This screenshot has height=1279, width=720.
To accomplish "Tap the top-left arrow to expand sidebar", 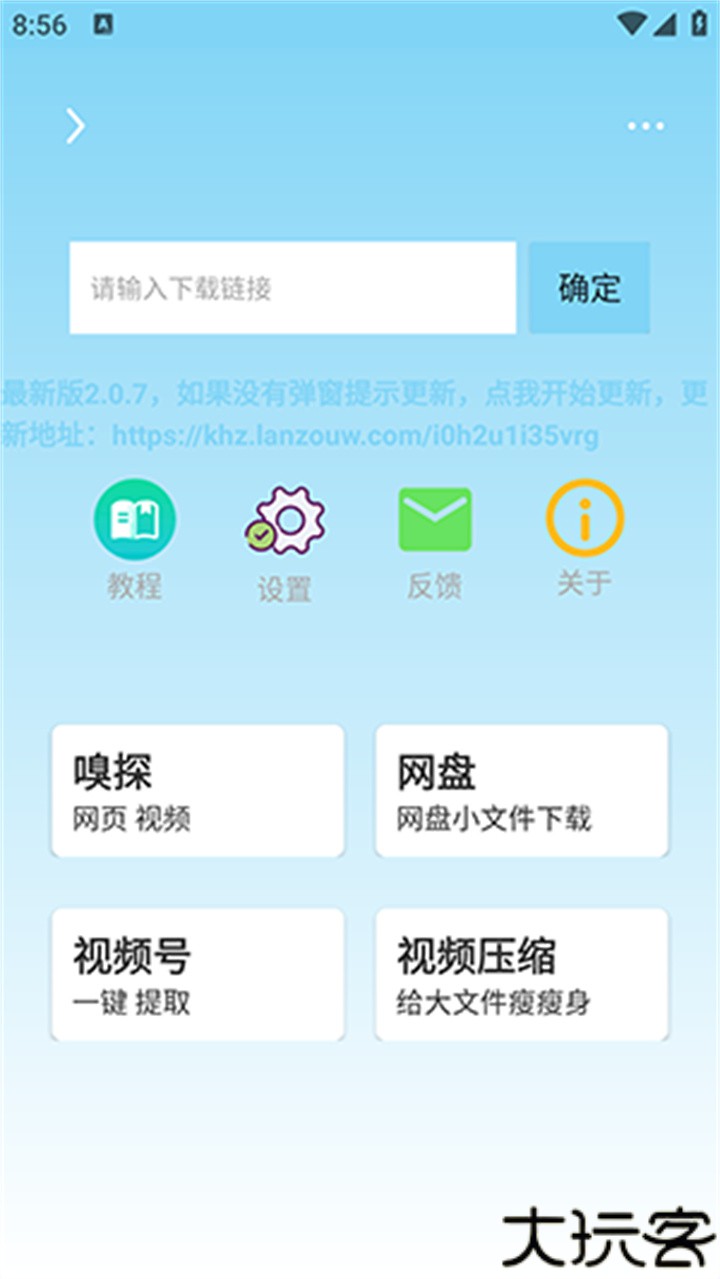I will 73,126.
